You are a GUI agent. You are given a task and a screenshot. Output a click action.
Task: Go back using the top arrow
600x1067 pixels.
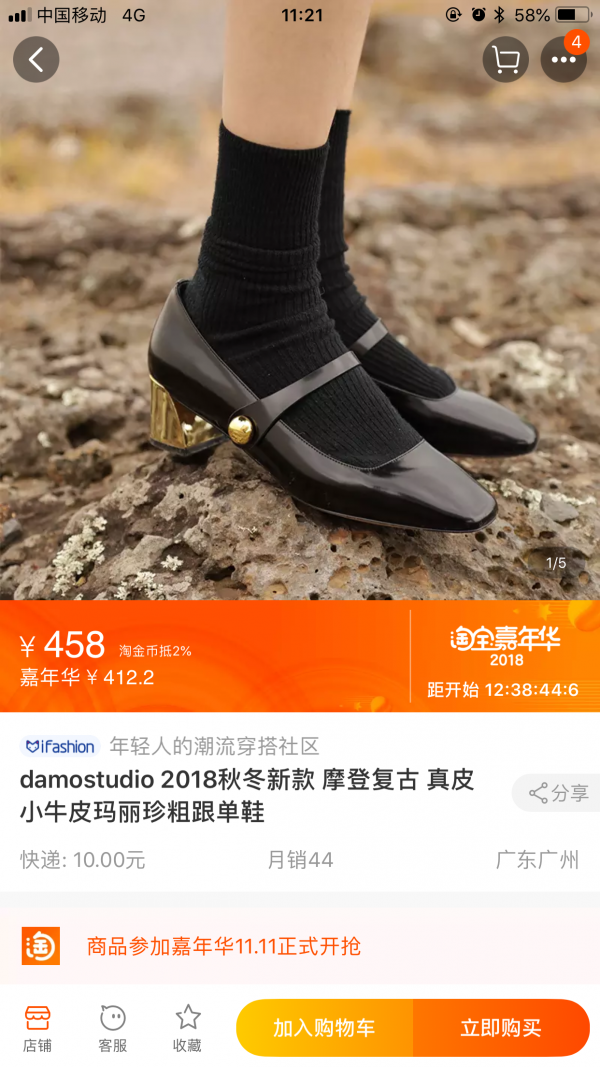36,60
